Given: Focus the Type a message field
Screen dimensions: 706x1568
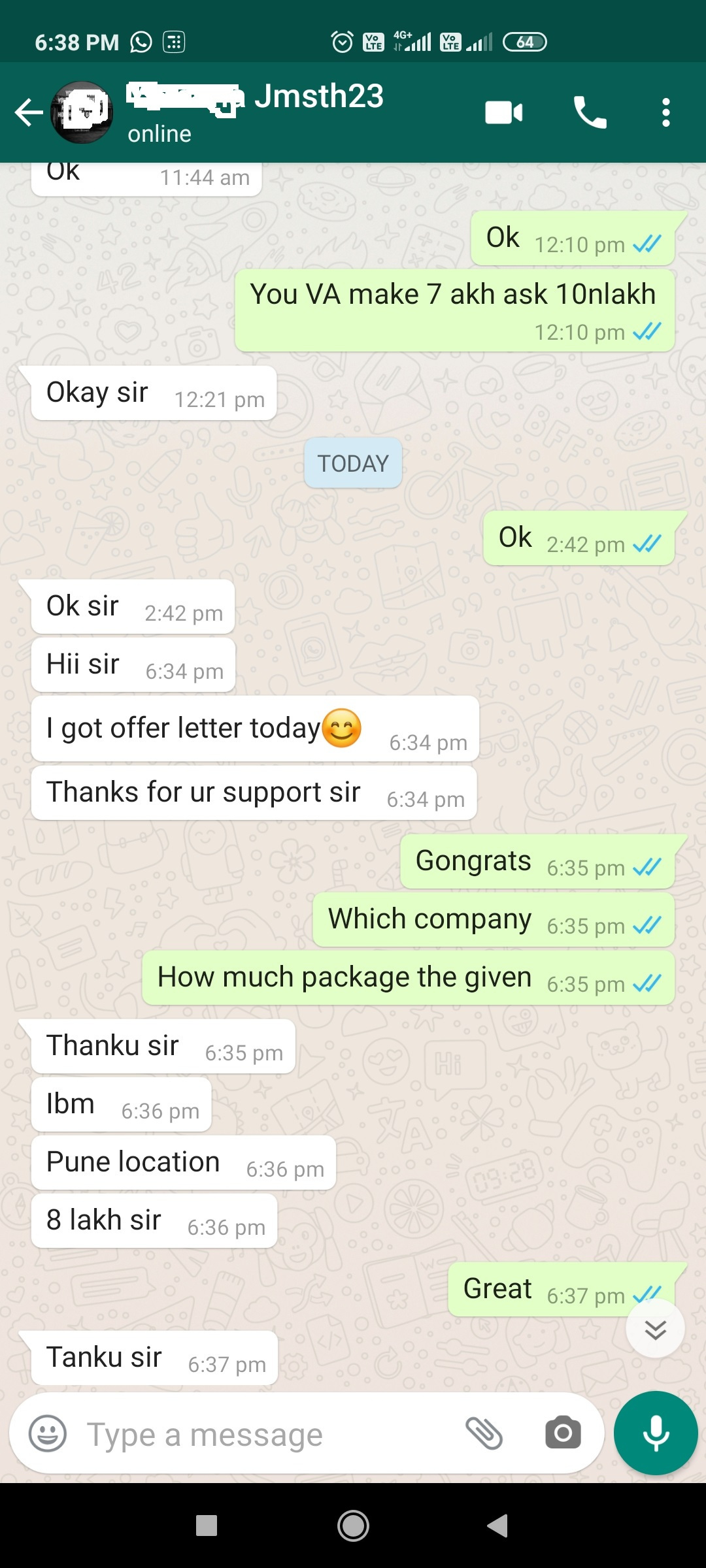Looking at the screenshot, I should point(261,1435).
